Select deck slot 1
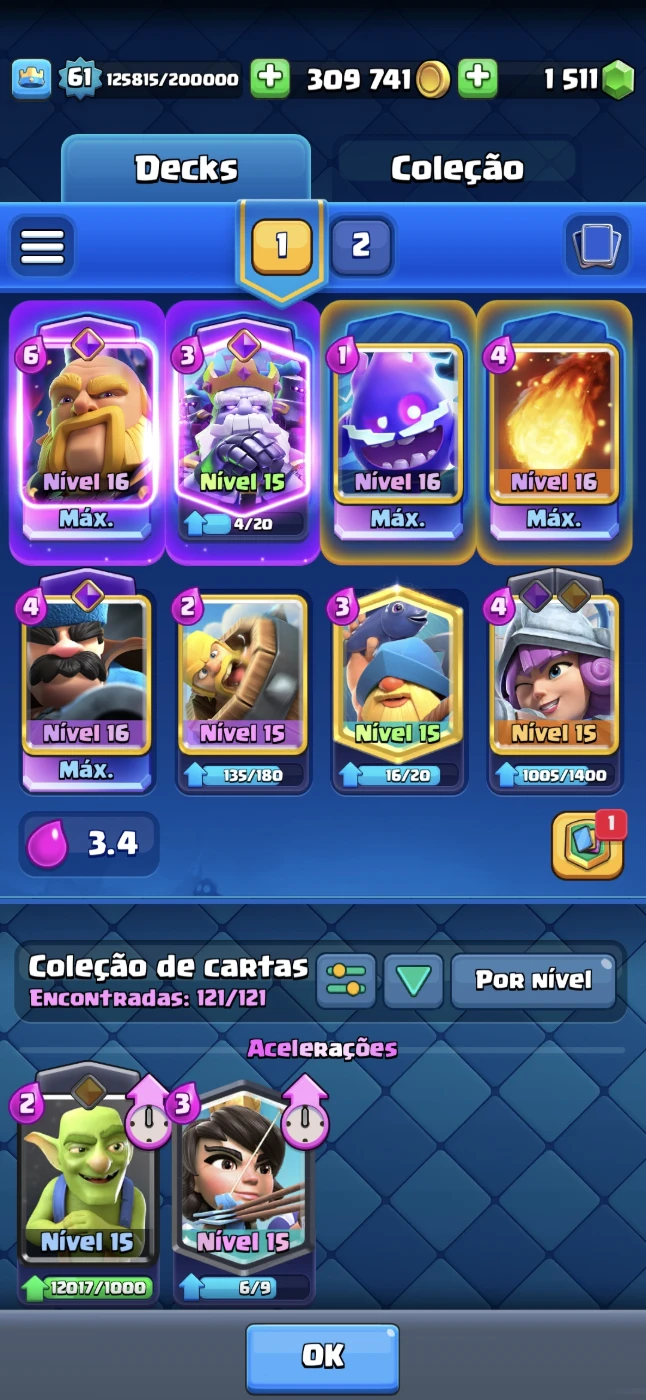The height and width of the screenshot is (1400, 646). tap(281, 245)
